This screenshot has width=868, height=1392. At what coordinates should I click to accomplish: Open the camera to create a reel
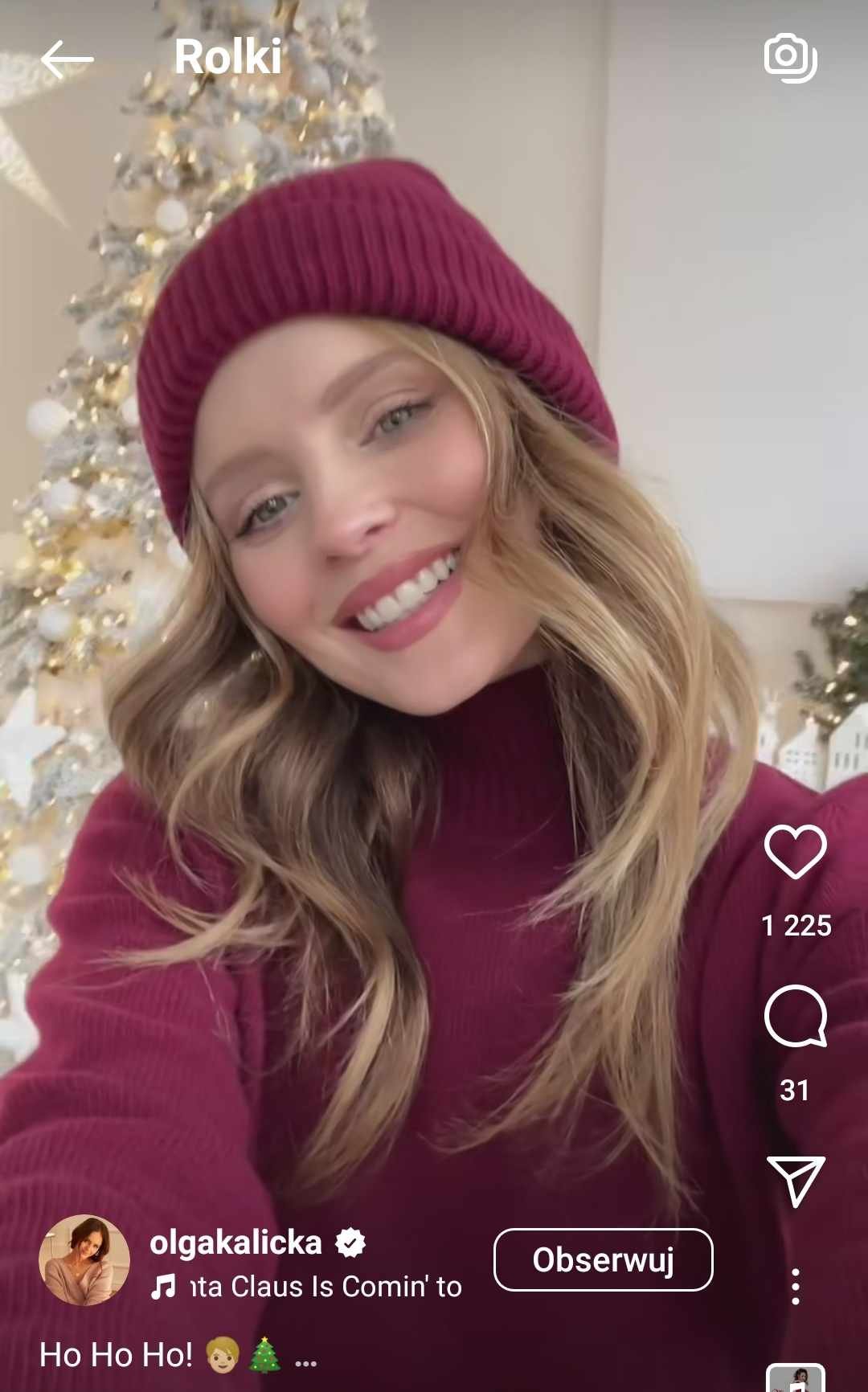coord(789,58)
